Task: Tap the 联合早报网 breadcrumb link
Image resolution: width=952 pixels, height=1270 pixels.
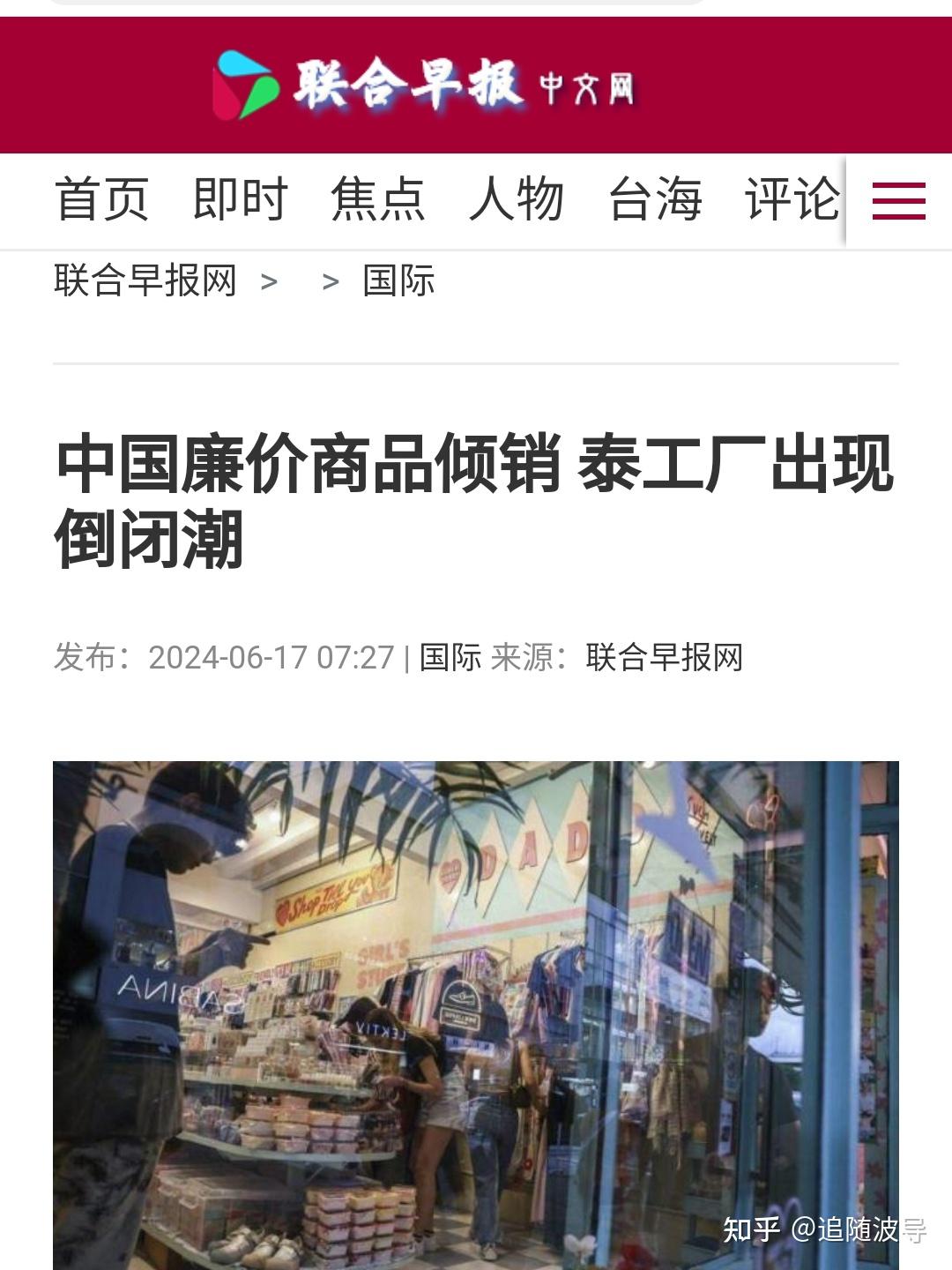Action: point(145,281)
